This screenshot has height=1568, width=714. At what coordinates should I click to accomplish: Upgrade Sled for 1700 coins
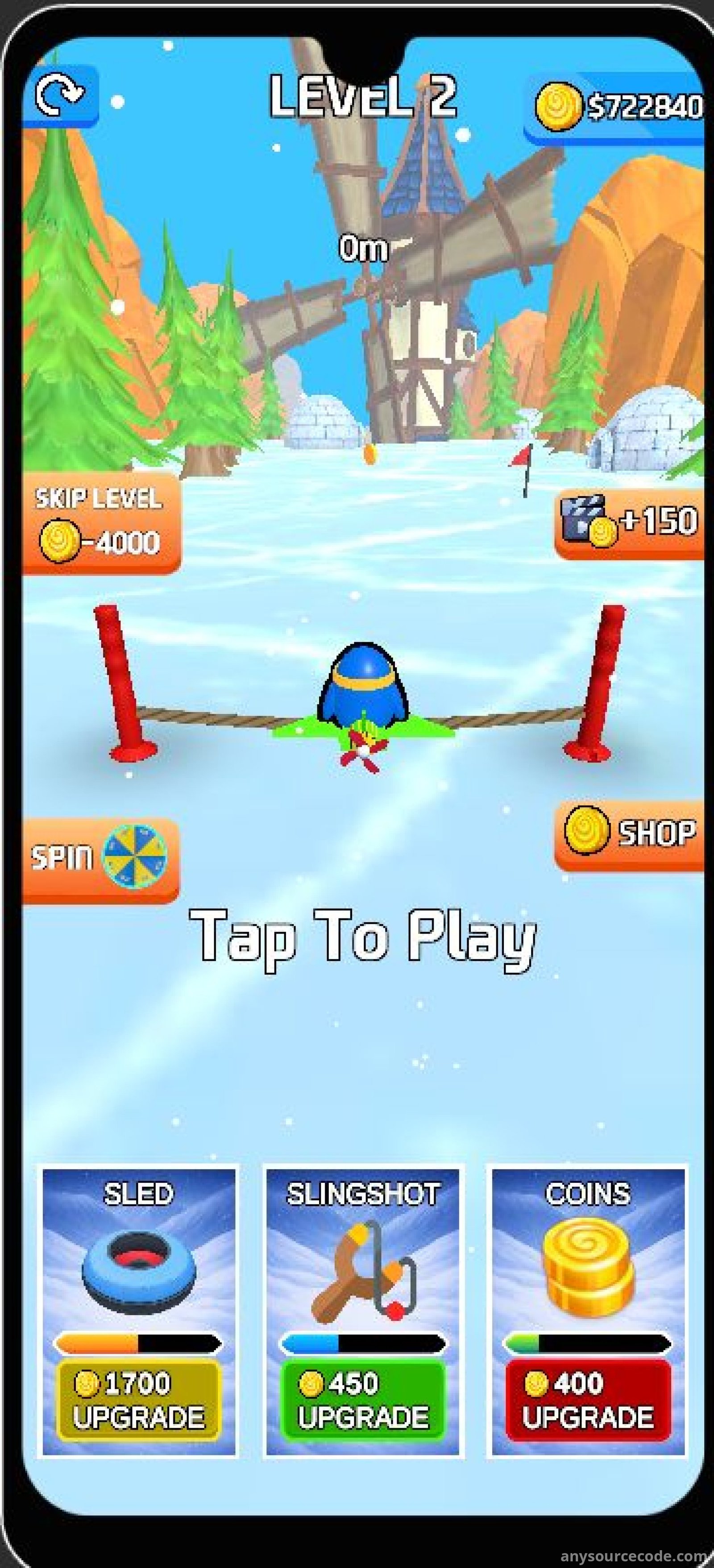tap(138, 1401)
